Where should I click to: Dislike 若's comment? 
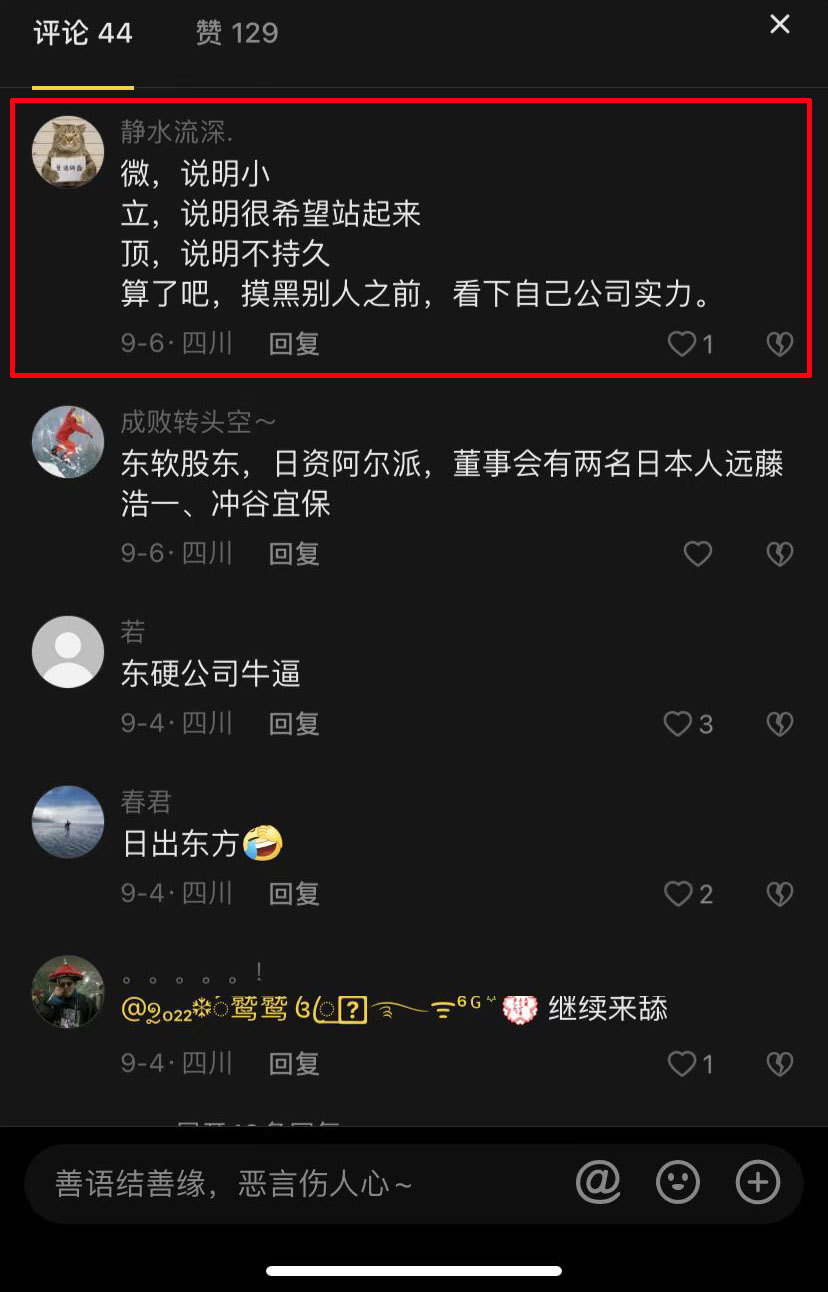tap(779, 724)
